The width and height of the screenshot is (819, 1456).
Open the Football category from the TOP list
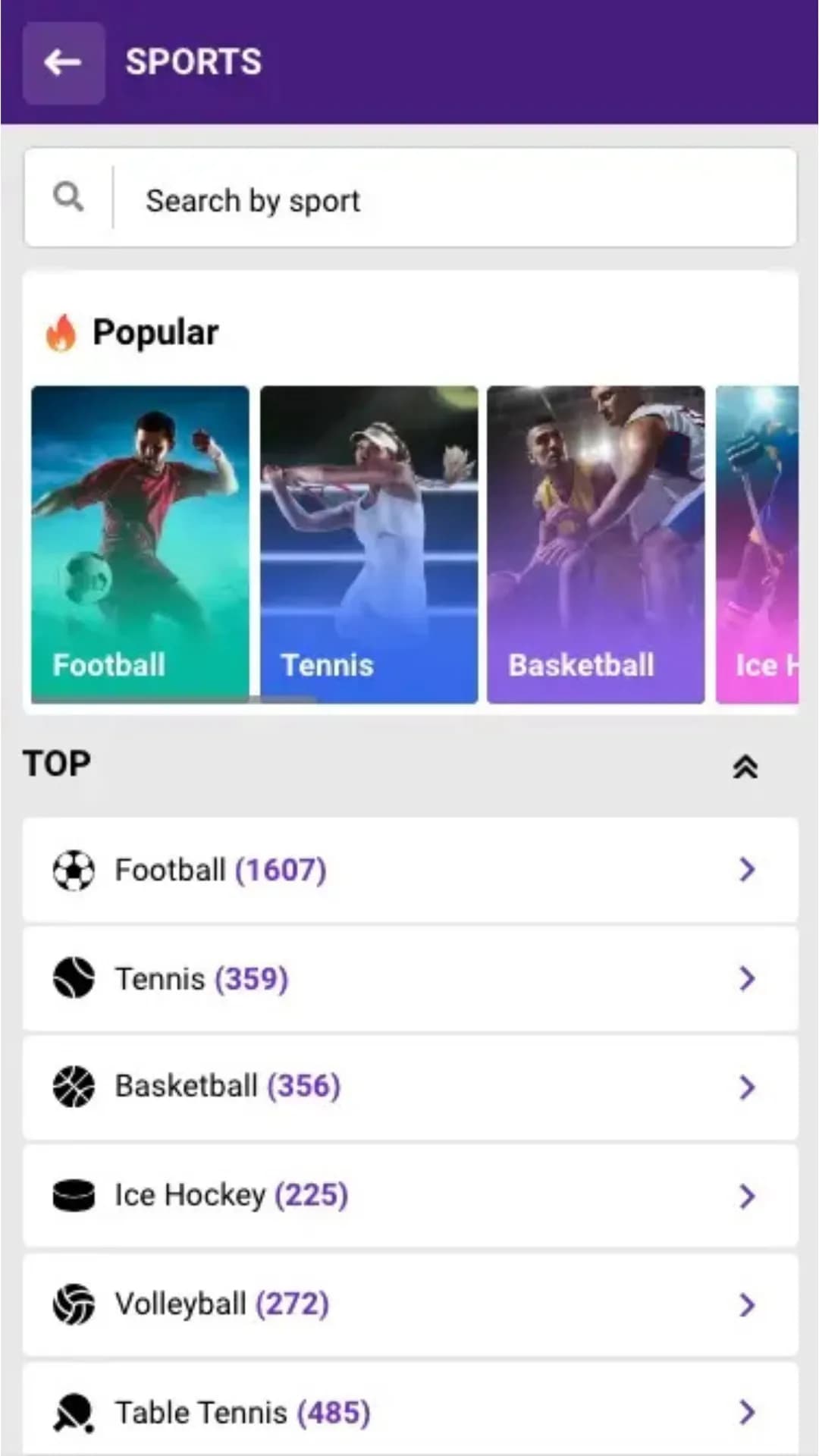click(409, 870)
